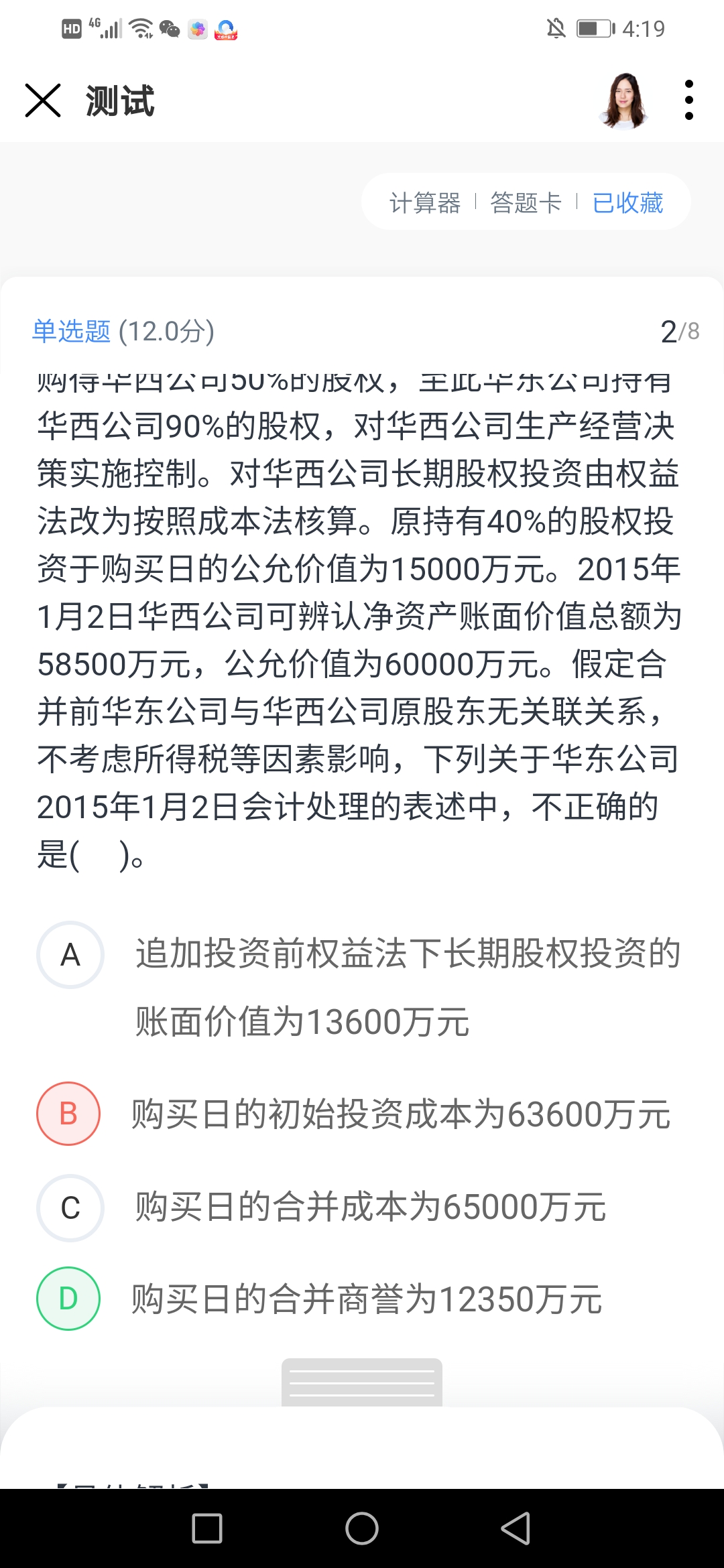Tap the analysis panel drag handle
This screenshot has height=1568, width=724.
tap(362, 1383)
